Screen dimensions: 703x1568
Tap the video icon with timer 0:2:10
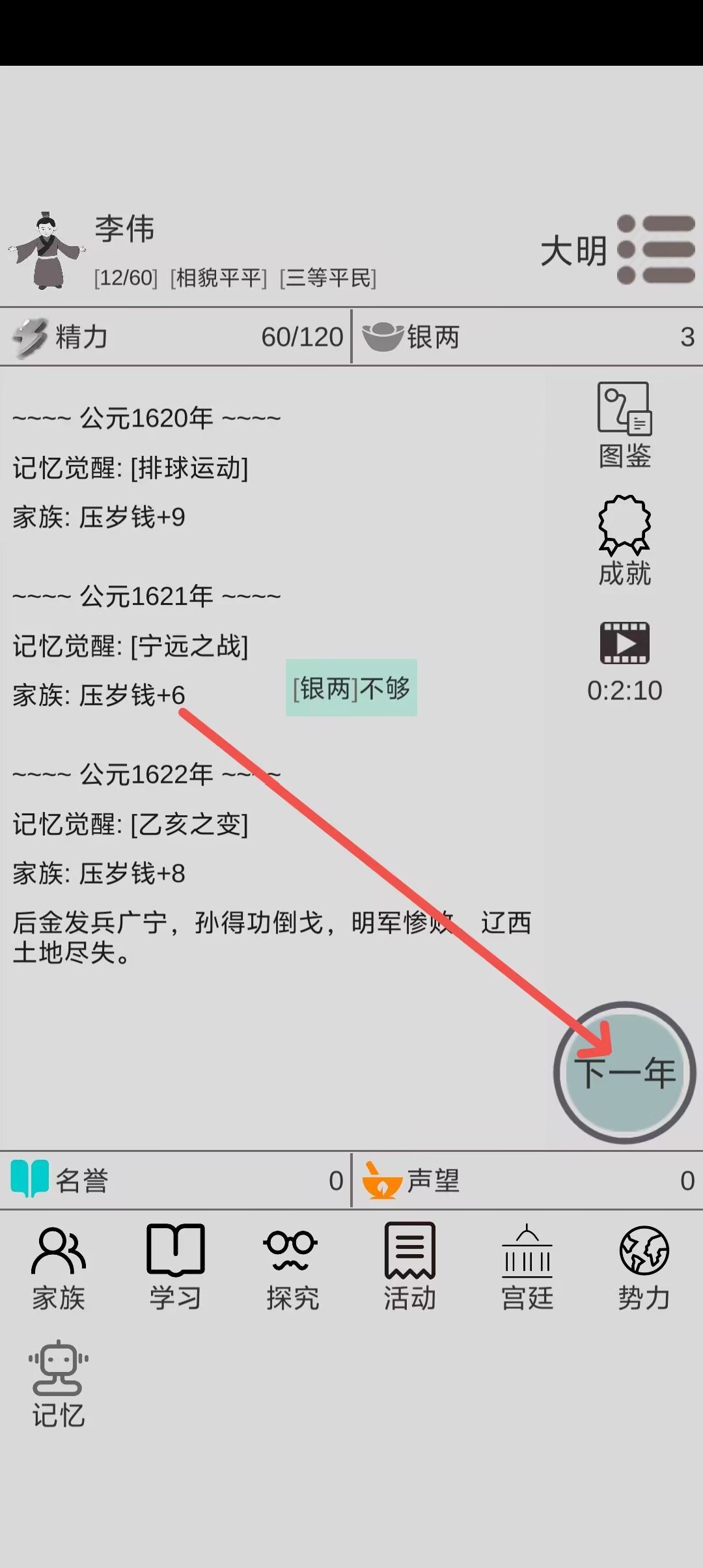(625, 662)
